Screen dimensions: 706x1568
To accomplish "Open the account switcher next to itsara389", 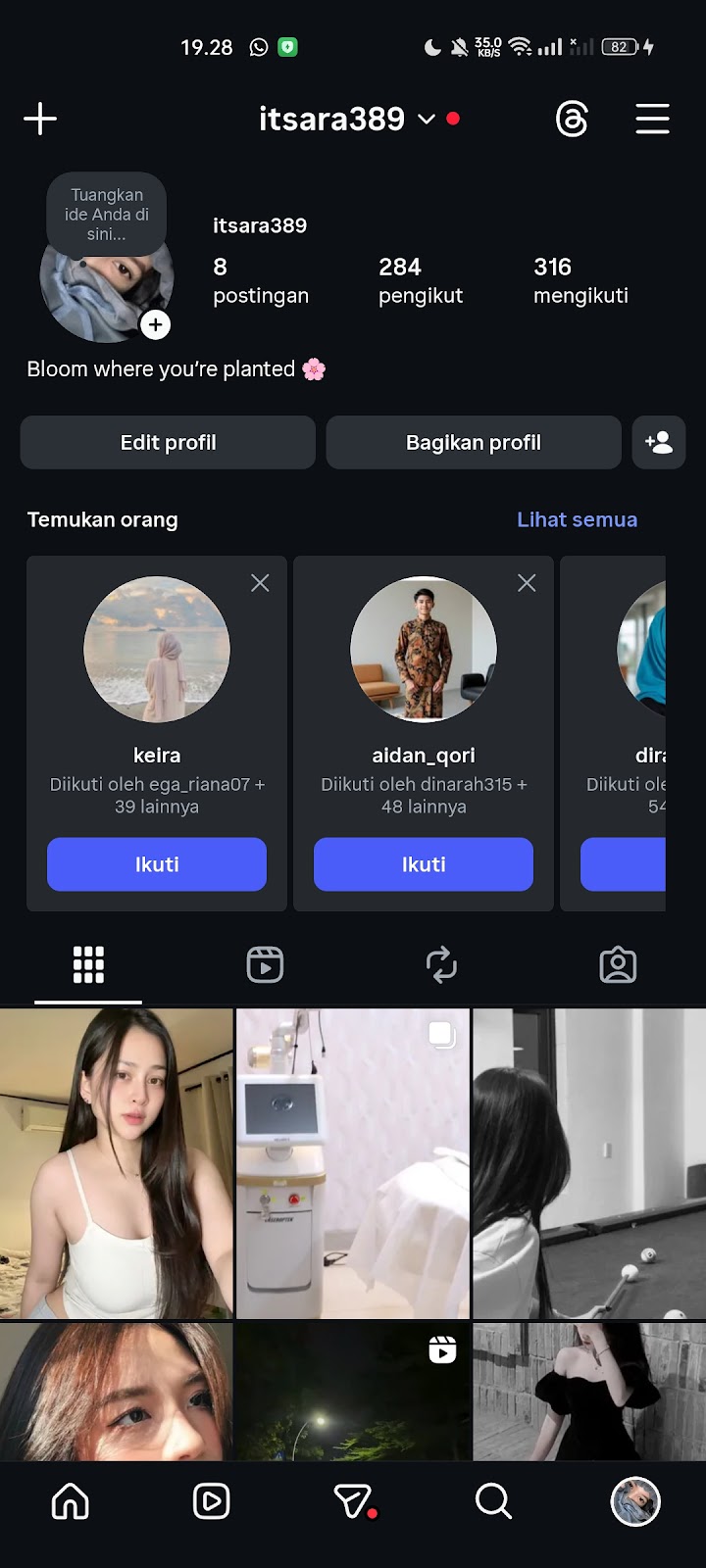I will [426, 119].
